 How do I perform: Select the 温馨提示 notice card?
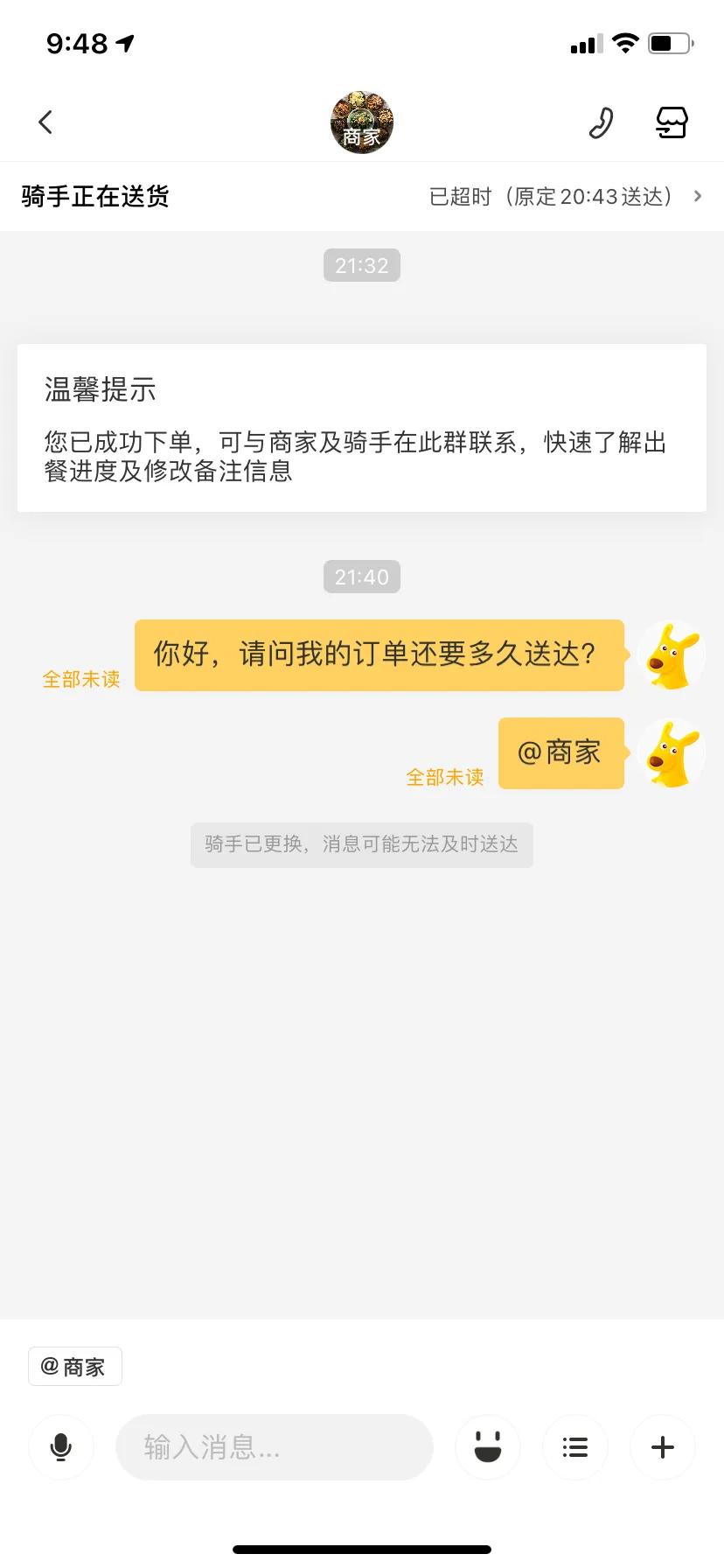pyautogui.click(x=362, y=428)
